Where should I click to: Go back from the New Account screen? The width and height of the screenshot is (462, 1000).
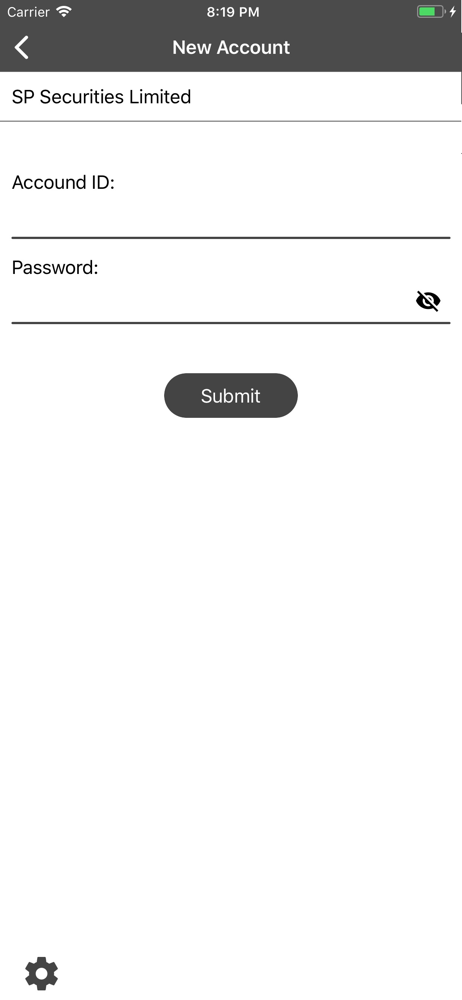tap(22, 47)
